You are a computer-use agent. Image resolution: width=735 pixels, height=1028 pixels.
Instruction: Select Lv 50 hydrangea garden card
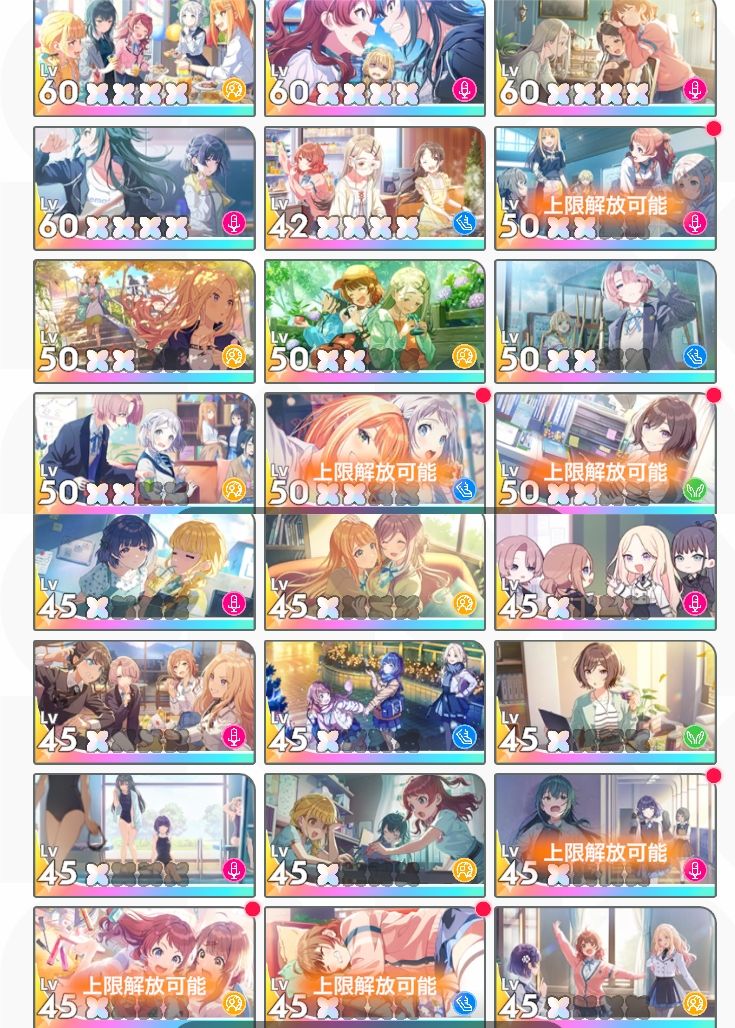pyautogui.click(x=374, y=321)
